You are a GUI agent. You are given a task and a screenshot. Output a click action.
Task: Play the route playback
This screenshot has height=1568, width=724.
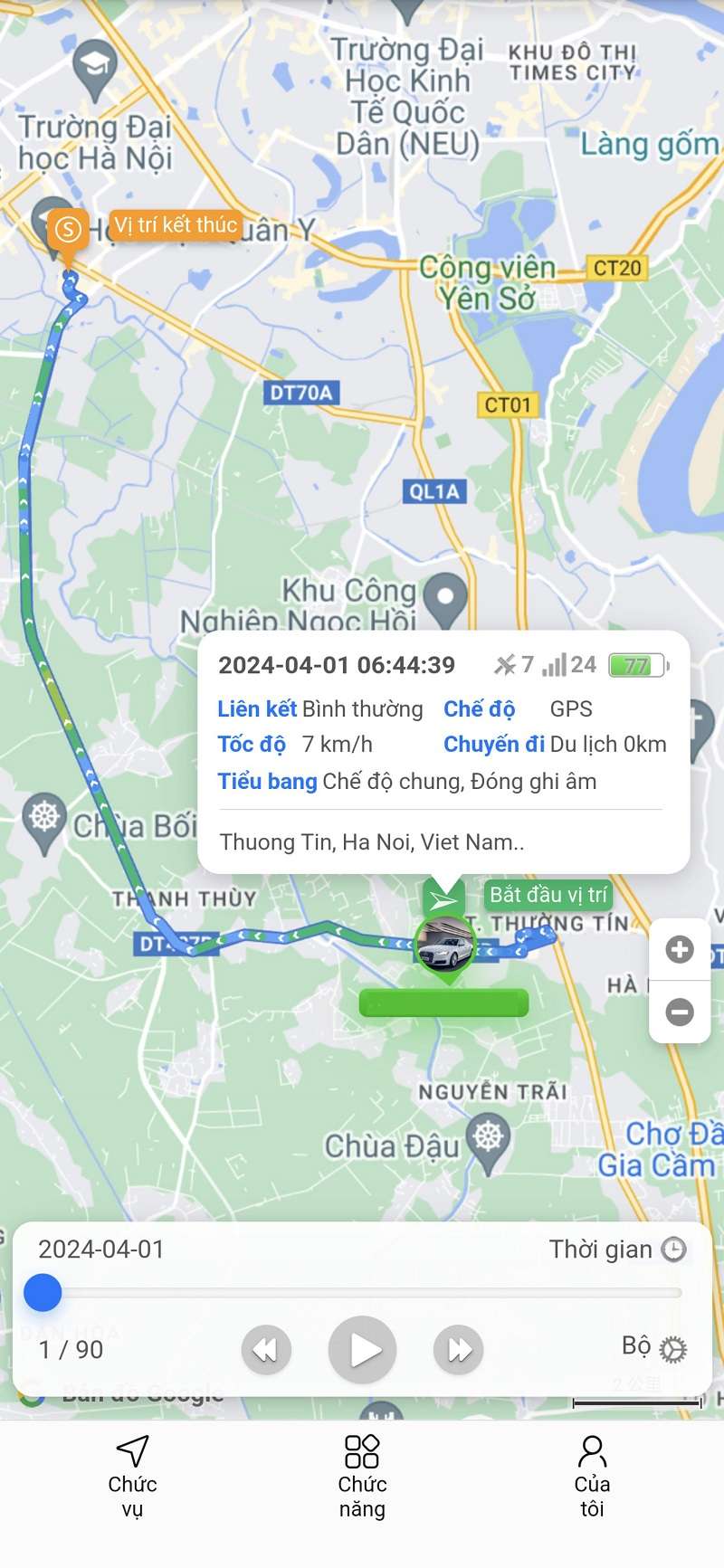point(362,1349)
